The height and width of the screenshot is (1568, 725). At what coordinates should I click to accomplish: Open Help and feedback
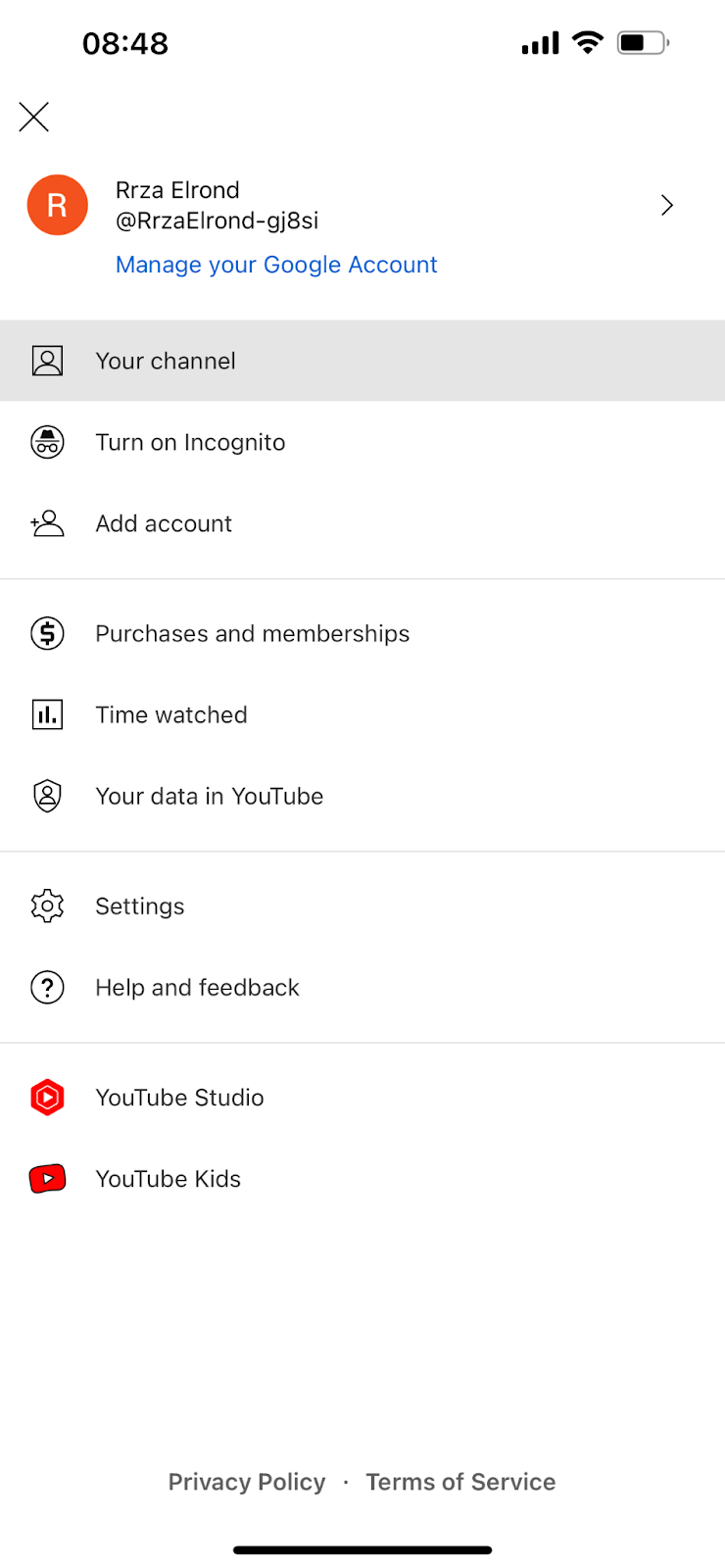click(197, 987)
